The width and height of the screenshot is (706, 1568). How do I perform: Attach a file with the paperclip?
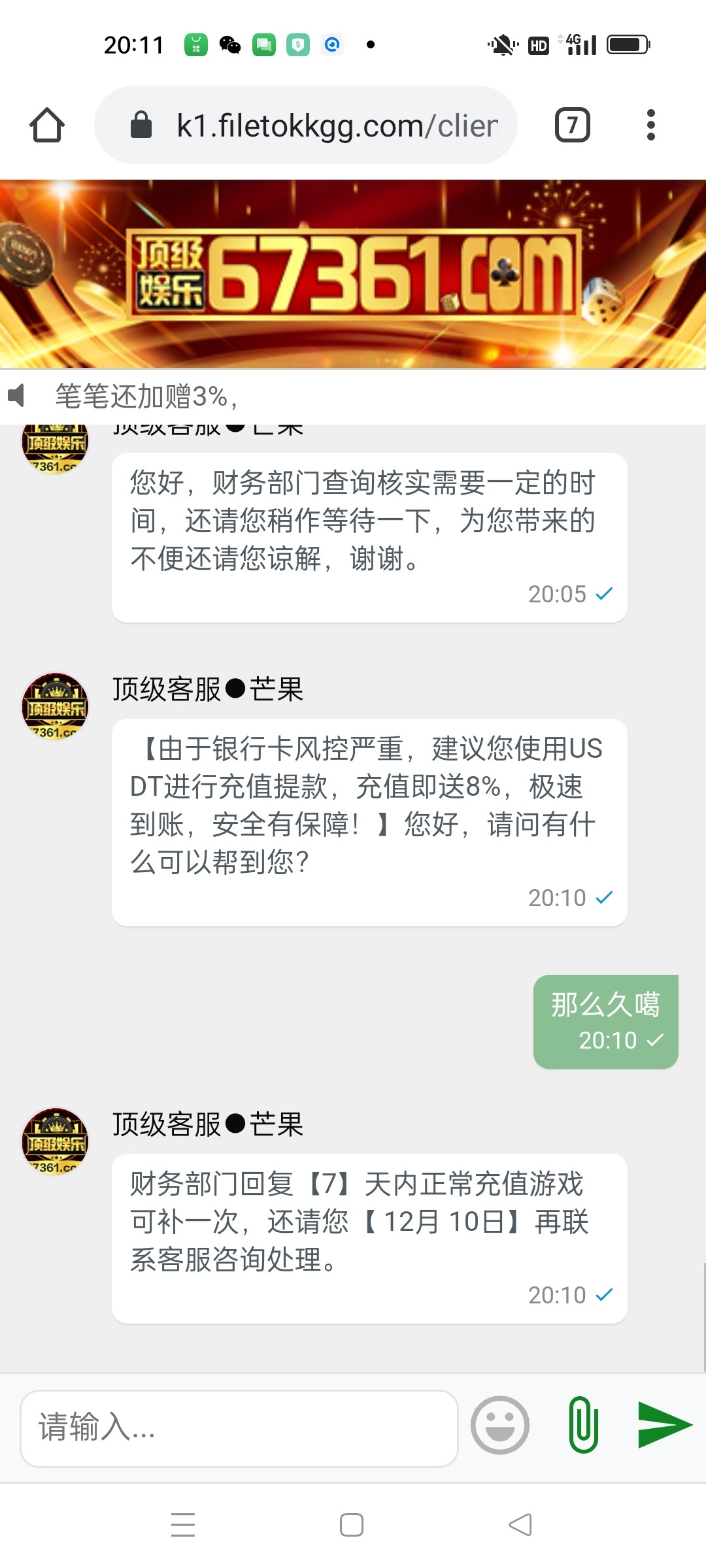tap(583, 1425)
